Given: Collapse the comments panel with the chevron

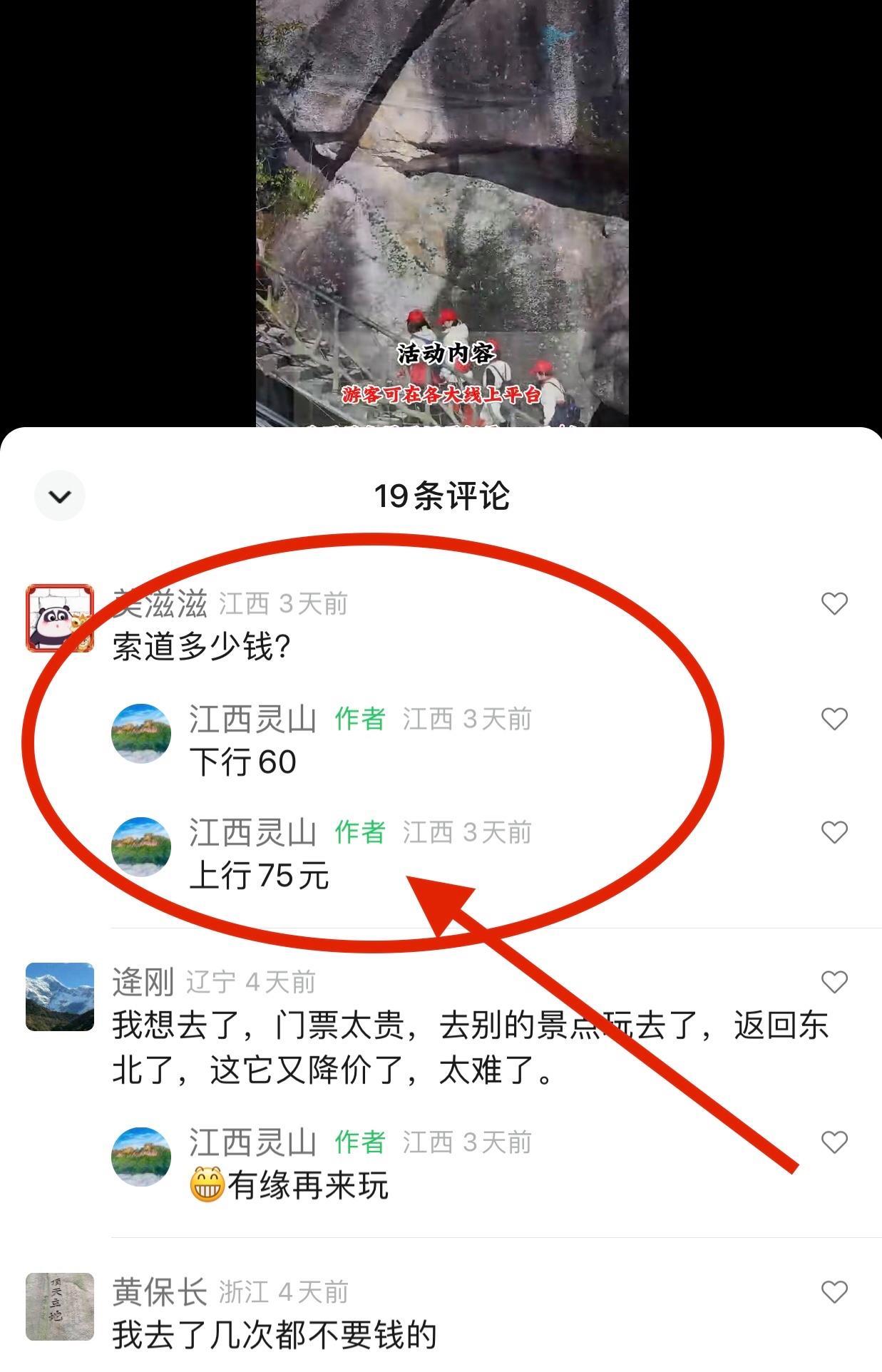Looking at the screenshot, I should (x=60, y=496).
